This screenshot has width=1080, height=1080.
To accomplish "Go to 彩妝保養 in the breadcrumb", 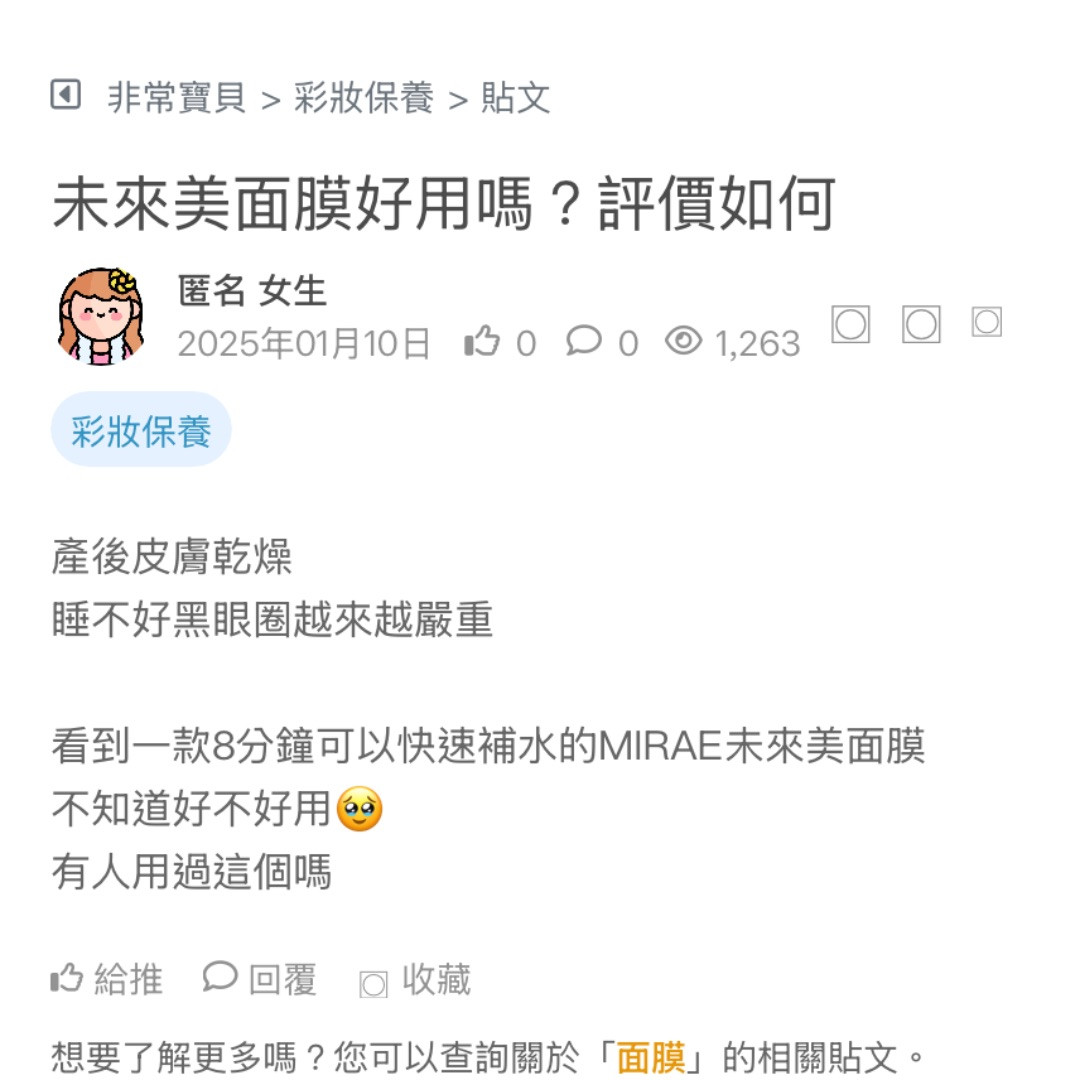I will (364, 98).
